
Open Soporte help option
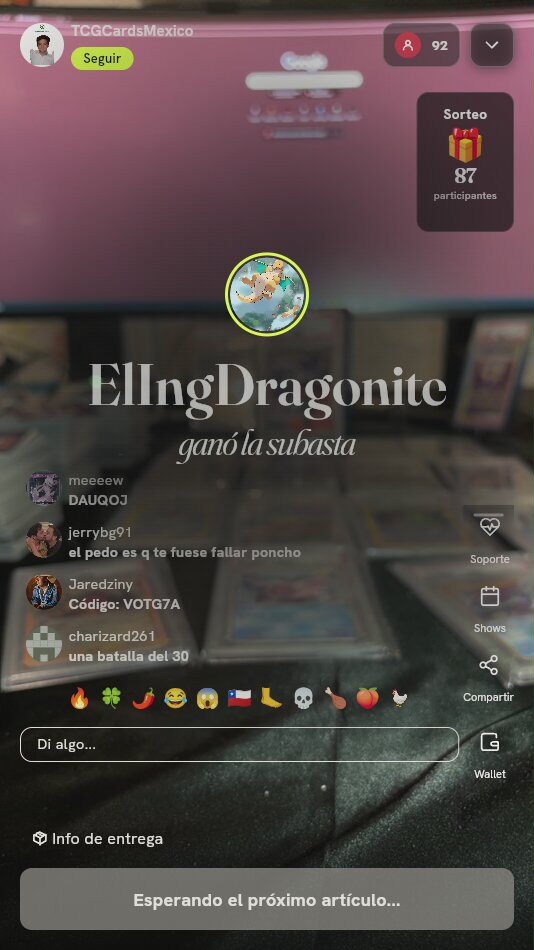489,536
